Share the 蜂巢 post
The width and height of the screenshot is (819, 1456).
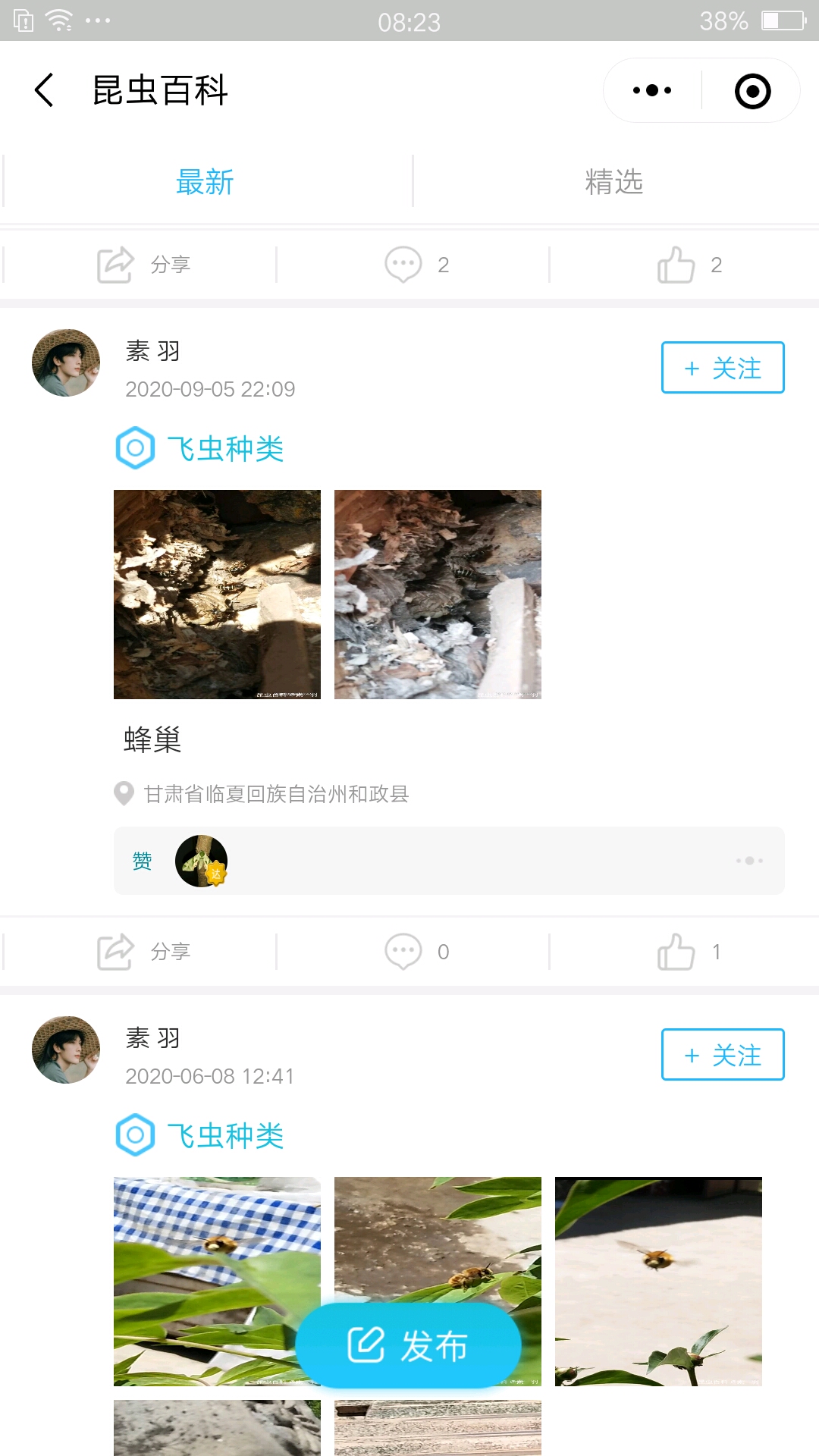click(144, 952)
